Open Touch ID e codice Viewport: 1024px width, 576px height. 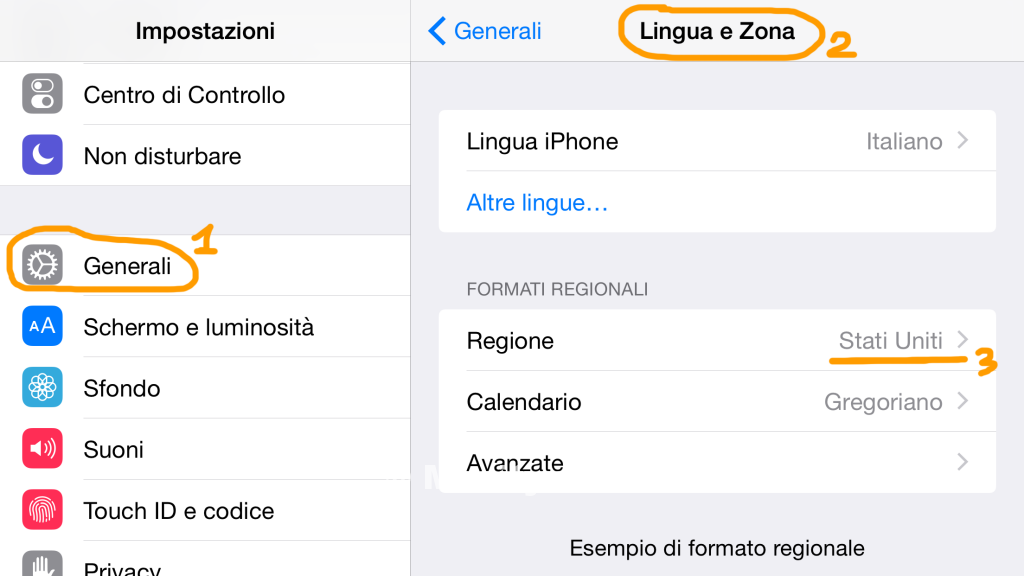[x=178, y=511]
